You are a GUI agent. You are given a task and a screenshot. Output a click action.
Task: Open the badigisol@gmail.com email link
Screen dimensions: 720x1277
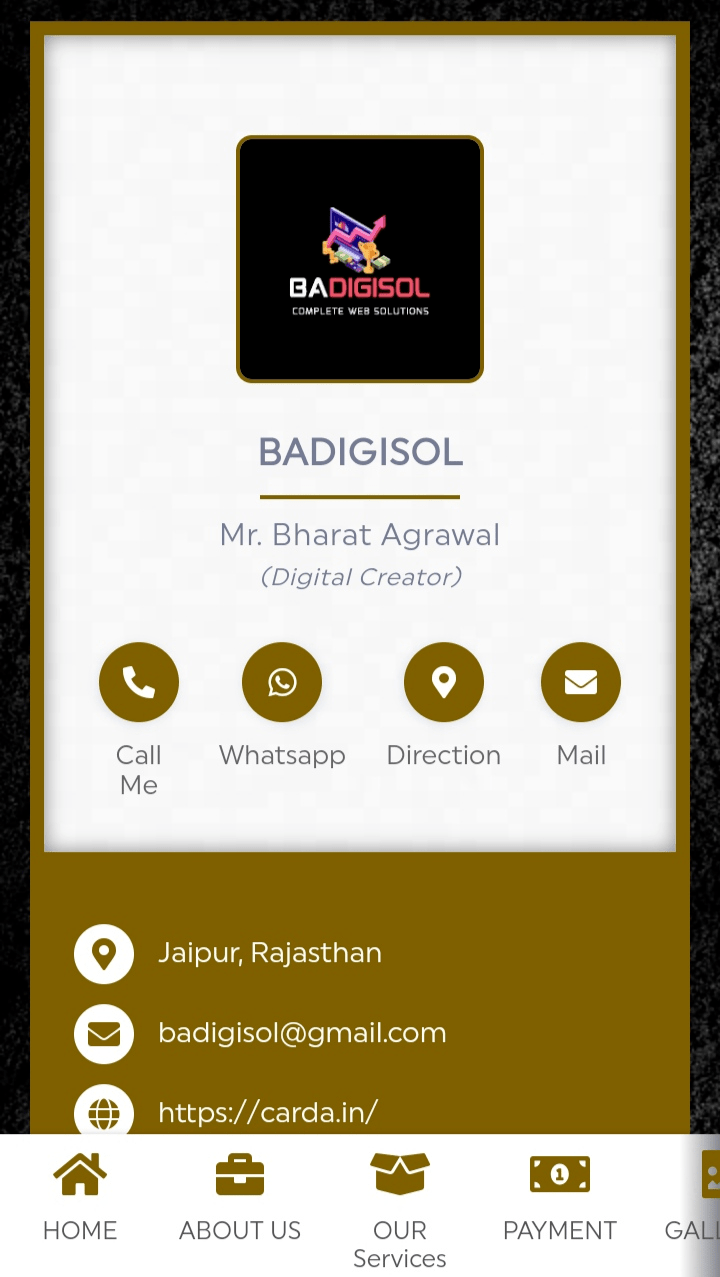302,1033
